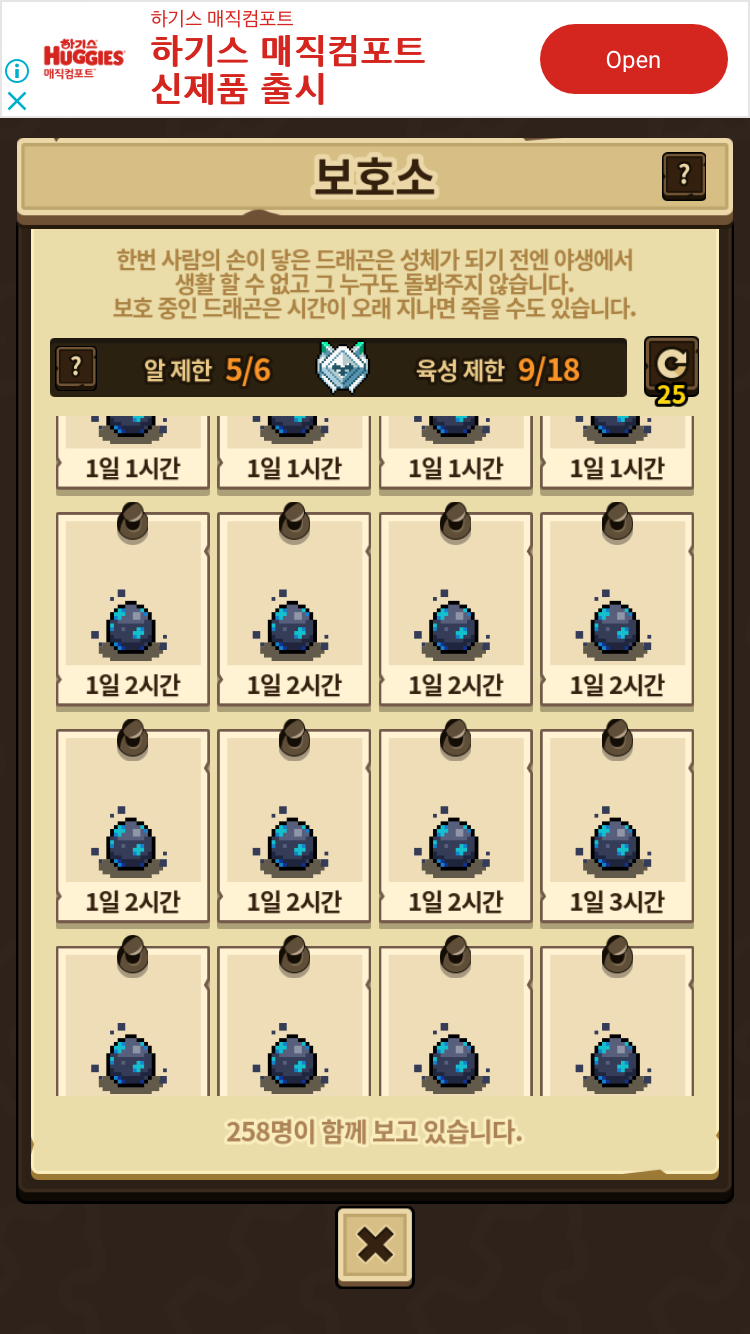This screenshot has width=750, height=1334.
Task: Open help next to 보호소 title
Action: click(684, 175)
